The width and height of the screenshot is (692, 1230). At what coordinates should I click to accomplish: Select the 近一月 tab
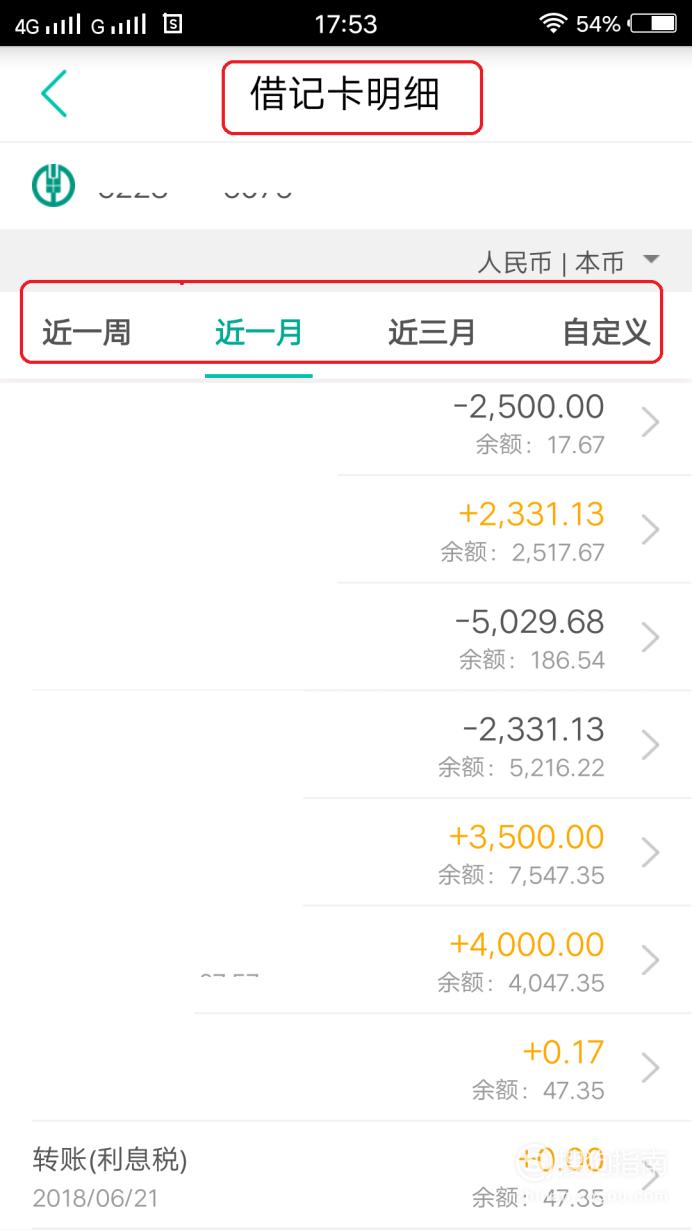tap(259, 332)
